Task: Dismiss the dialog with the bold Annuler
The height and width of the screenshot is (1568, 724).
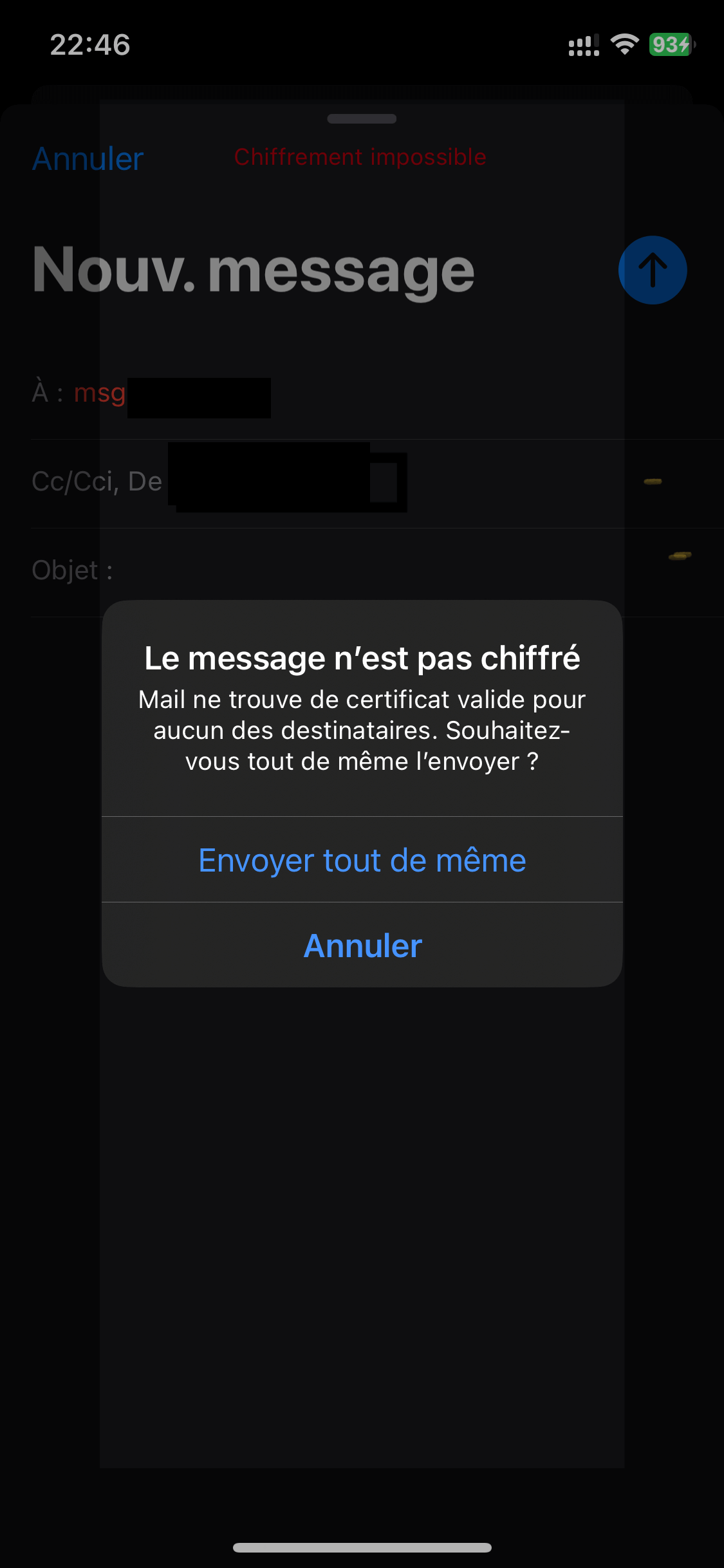Action: 362,946
